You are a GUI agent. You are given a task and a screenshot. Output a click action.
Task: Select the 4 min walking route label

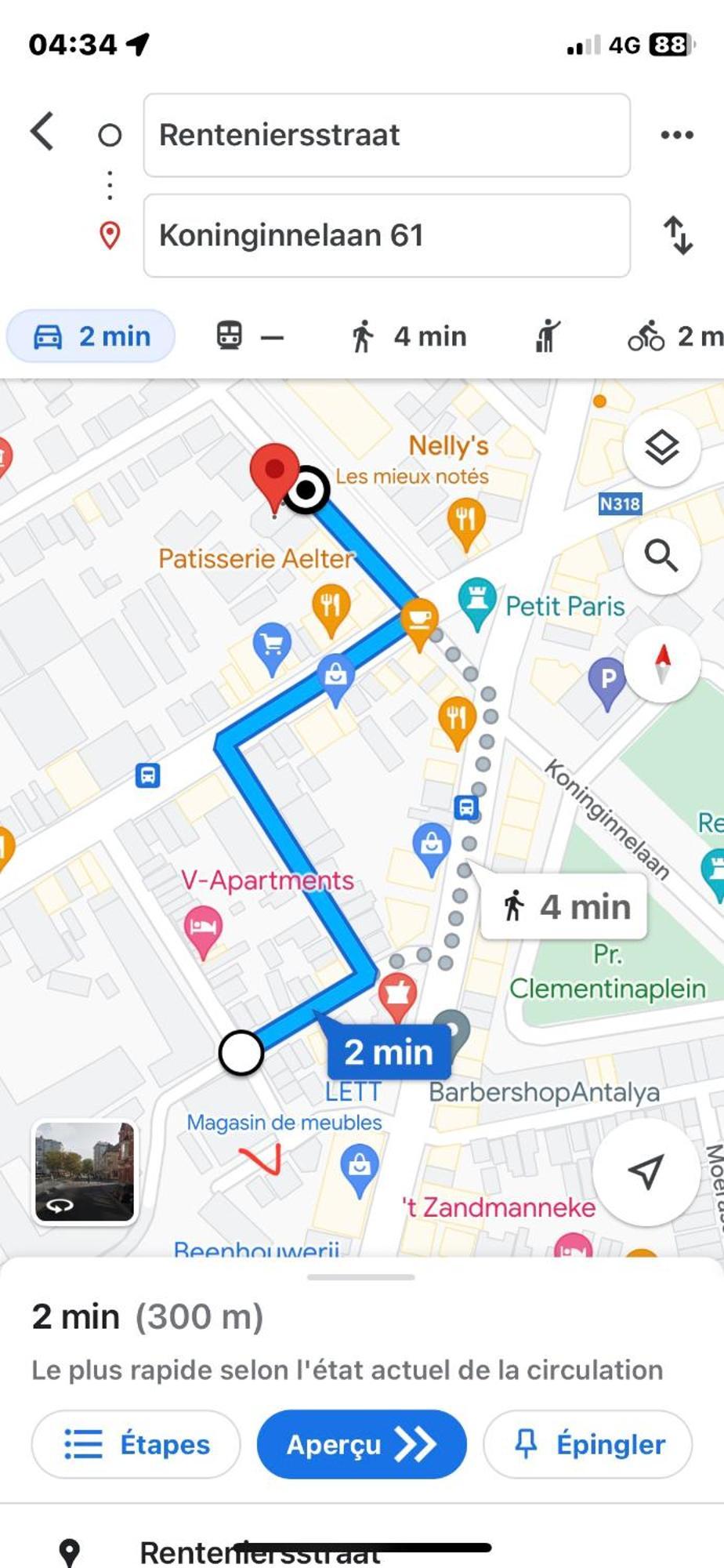[x=564, y=906]
